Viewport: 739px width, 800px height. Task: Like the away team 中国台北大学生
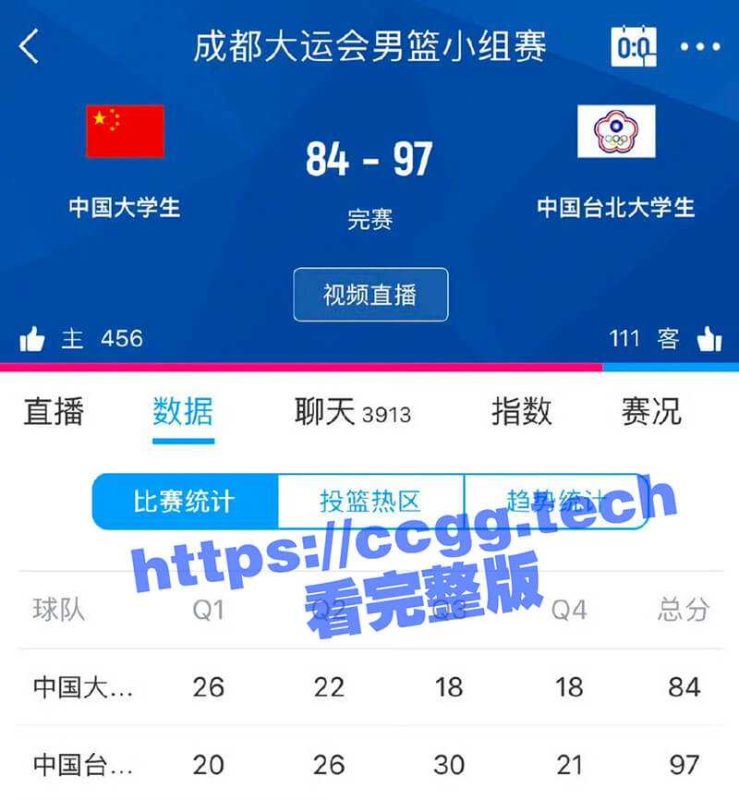pos(709,340)
